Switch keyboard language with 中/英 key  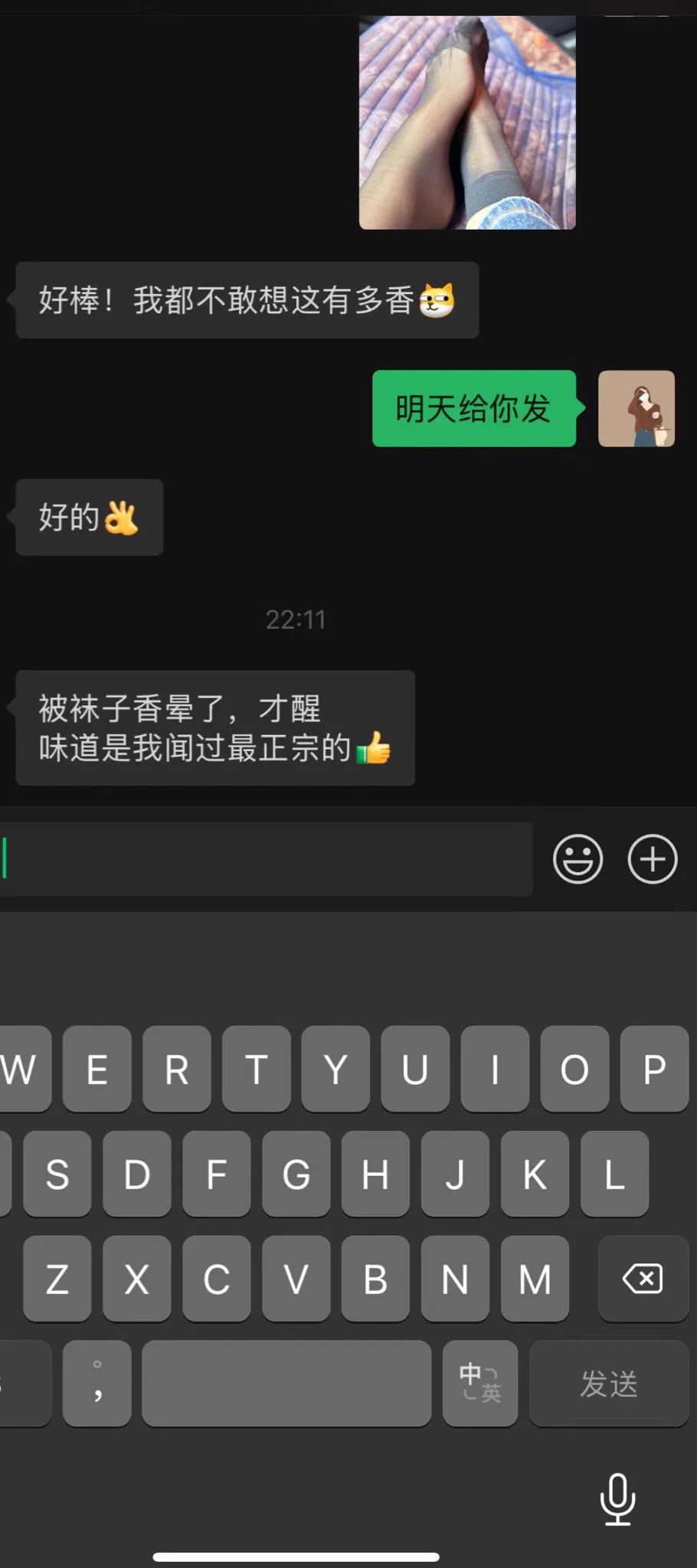click(479, 1383)
